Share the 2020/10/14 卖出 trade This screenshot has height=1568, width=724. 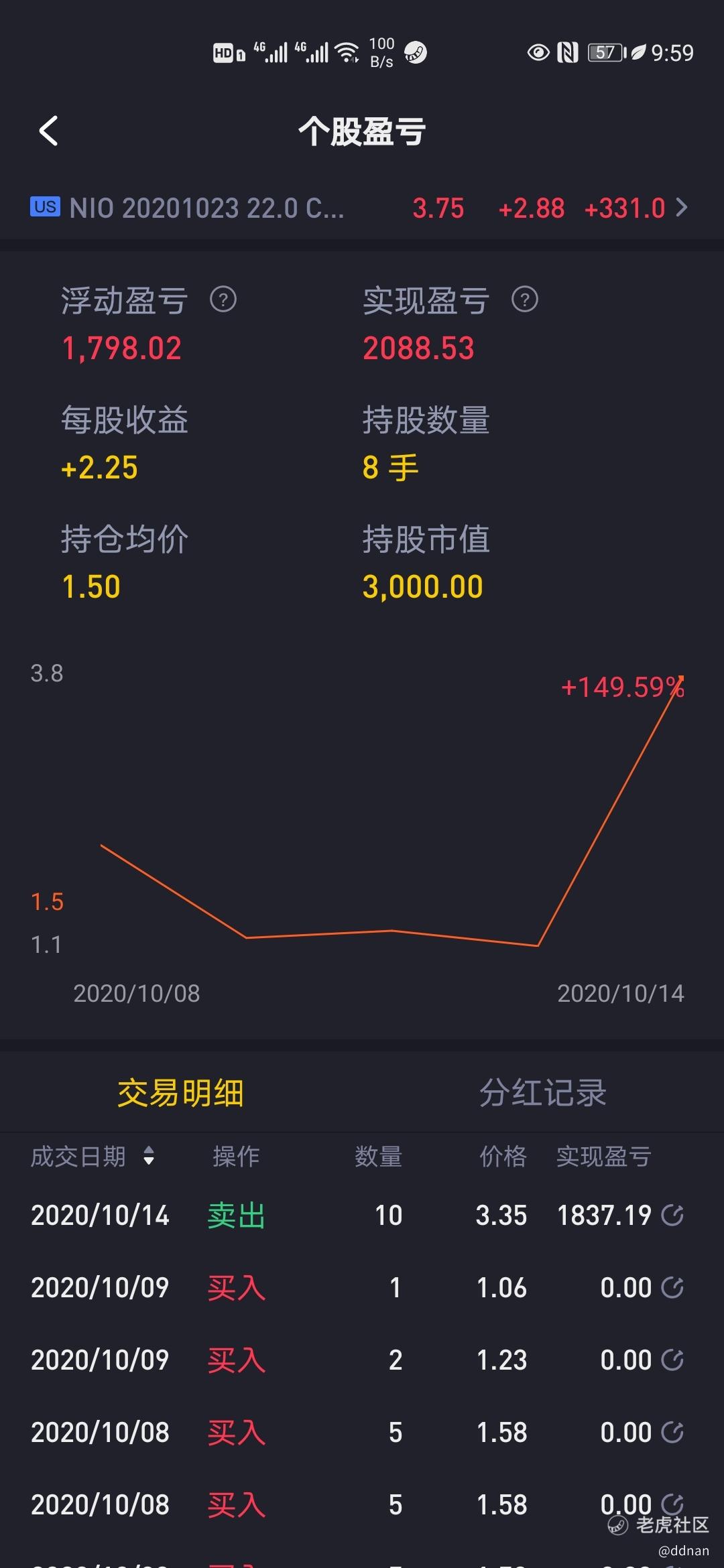coord(672,1215)
